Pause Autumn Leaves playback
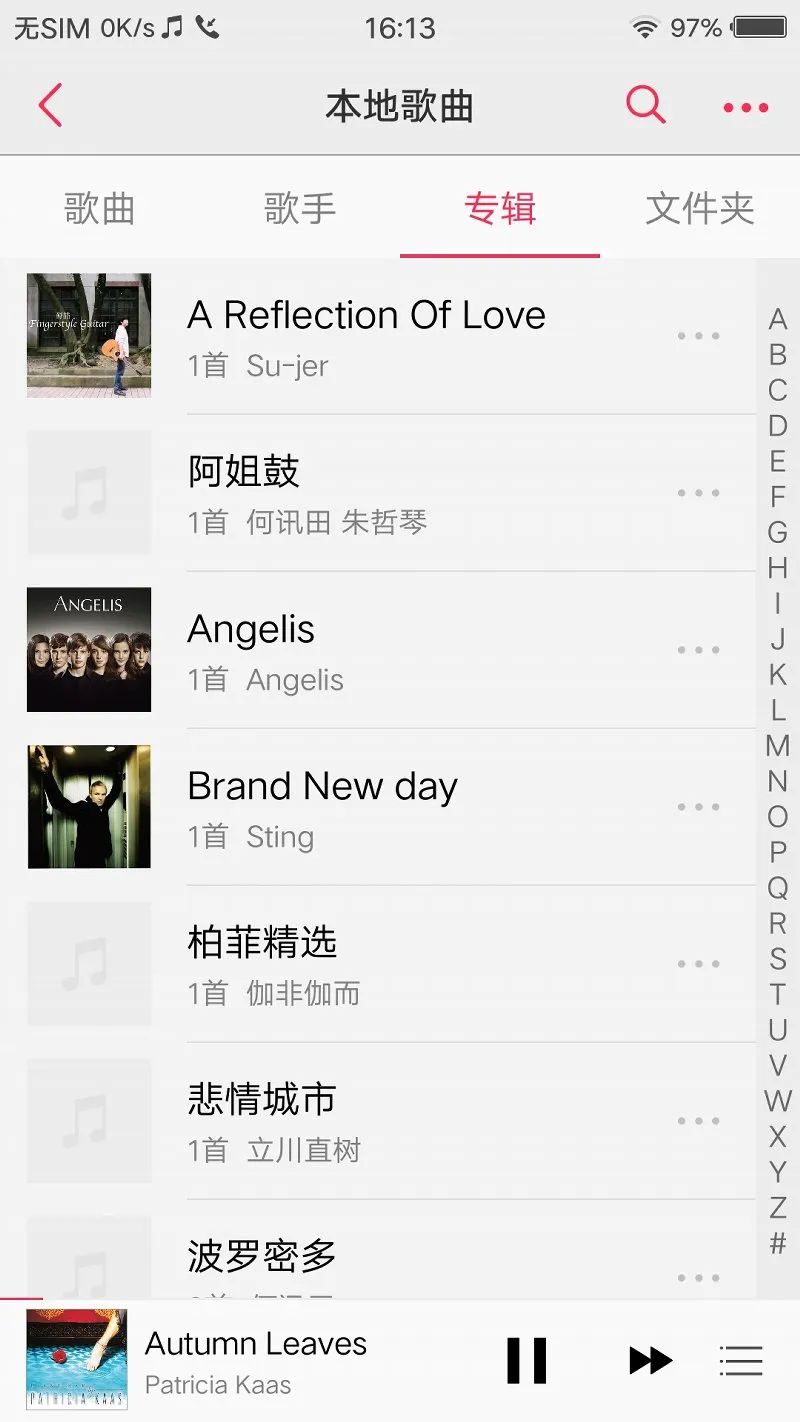The image size is (800, 1422). pos(526,1360)
